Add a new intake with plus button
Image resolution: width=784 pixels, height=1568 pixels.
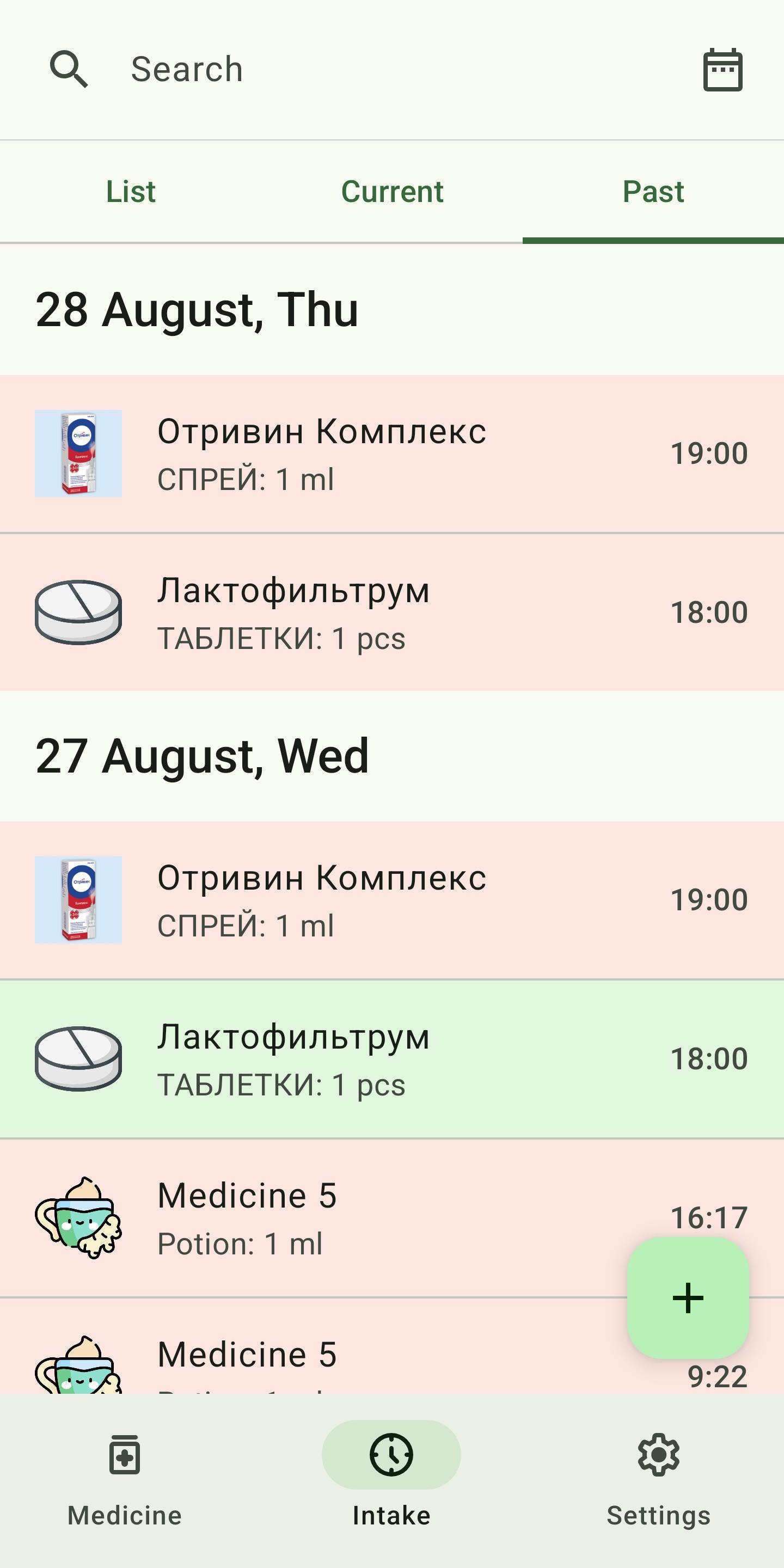[688, 1298]
